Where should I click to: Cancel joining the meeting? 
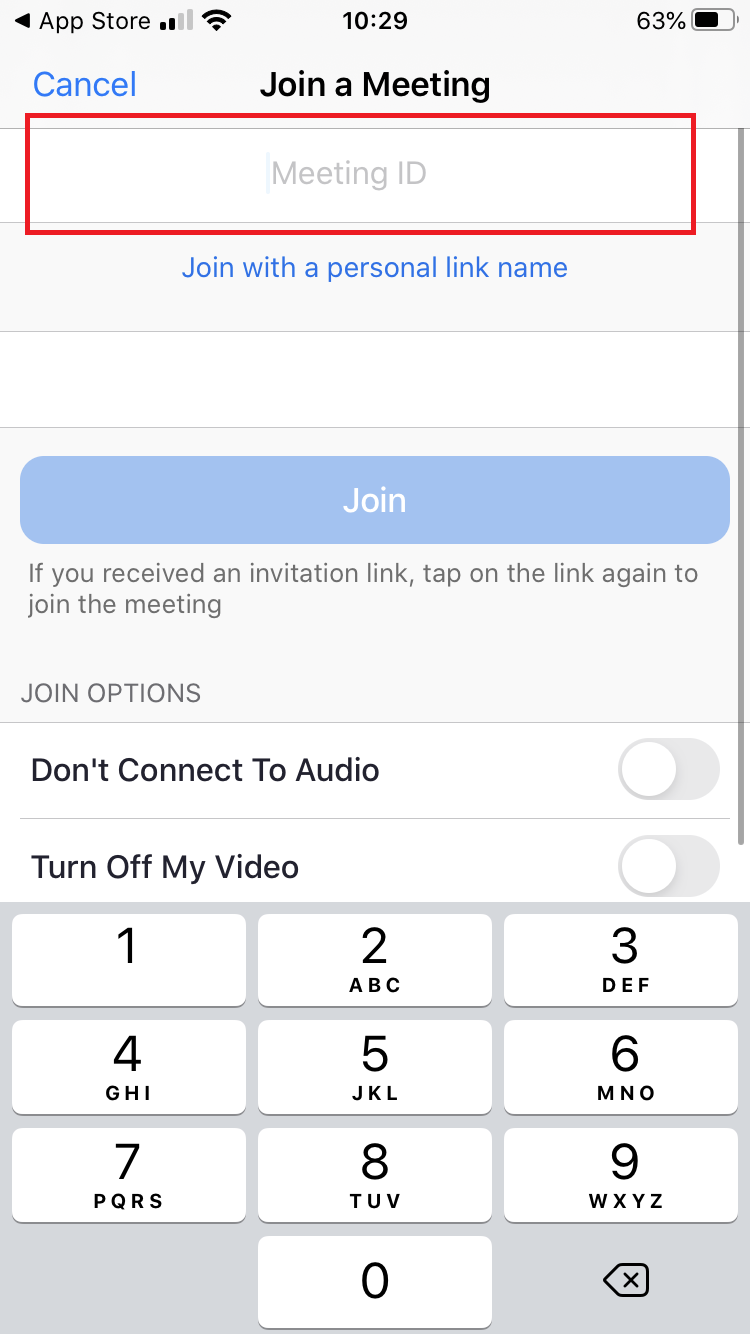coord(84,85)
